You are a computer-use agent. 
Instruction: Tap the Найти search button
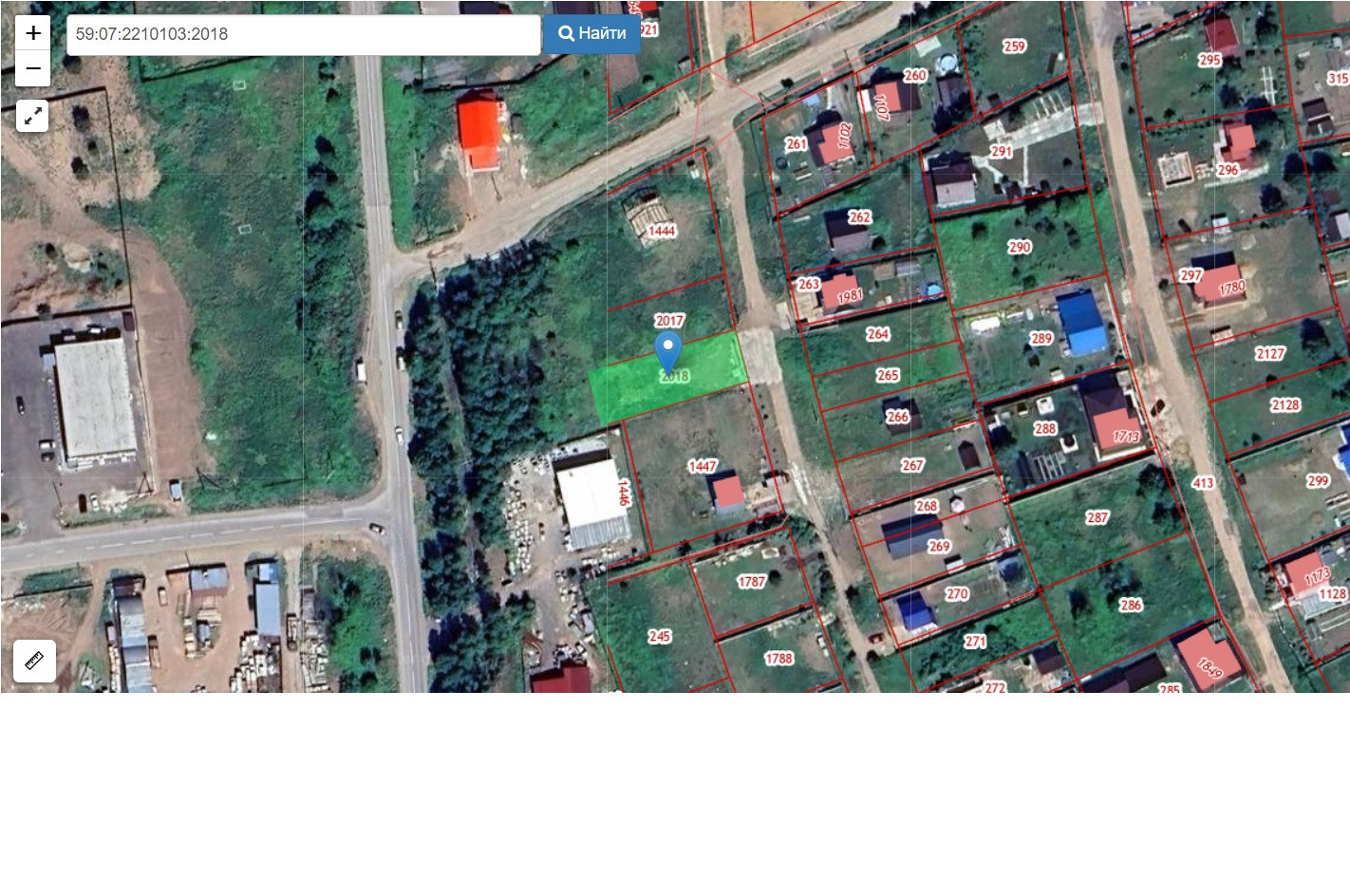591,34
